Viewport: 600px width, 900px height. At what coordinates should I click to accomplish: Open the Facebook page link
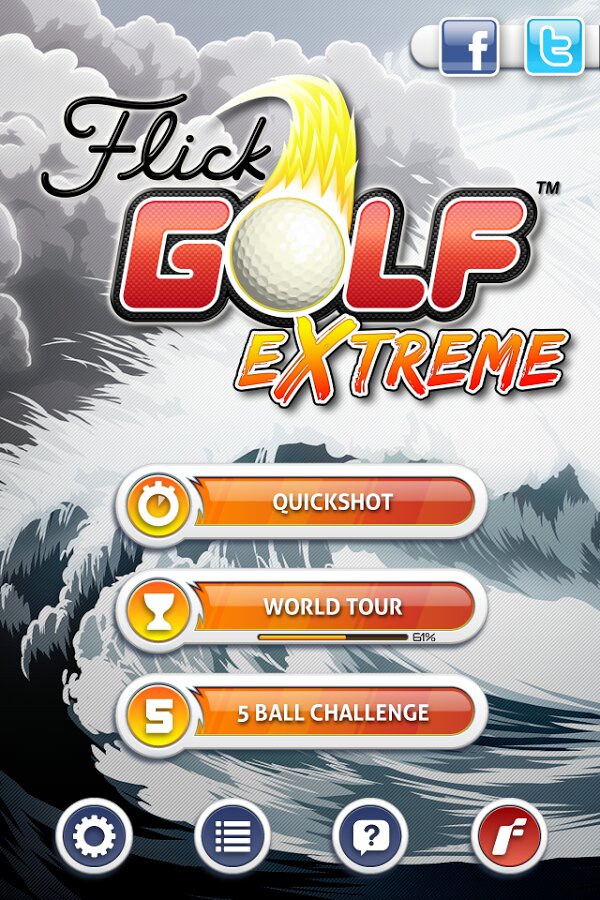tap(469, 46)
